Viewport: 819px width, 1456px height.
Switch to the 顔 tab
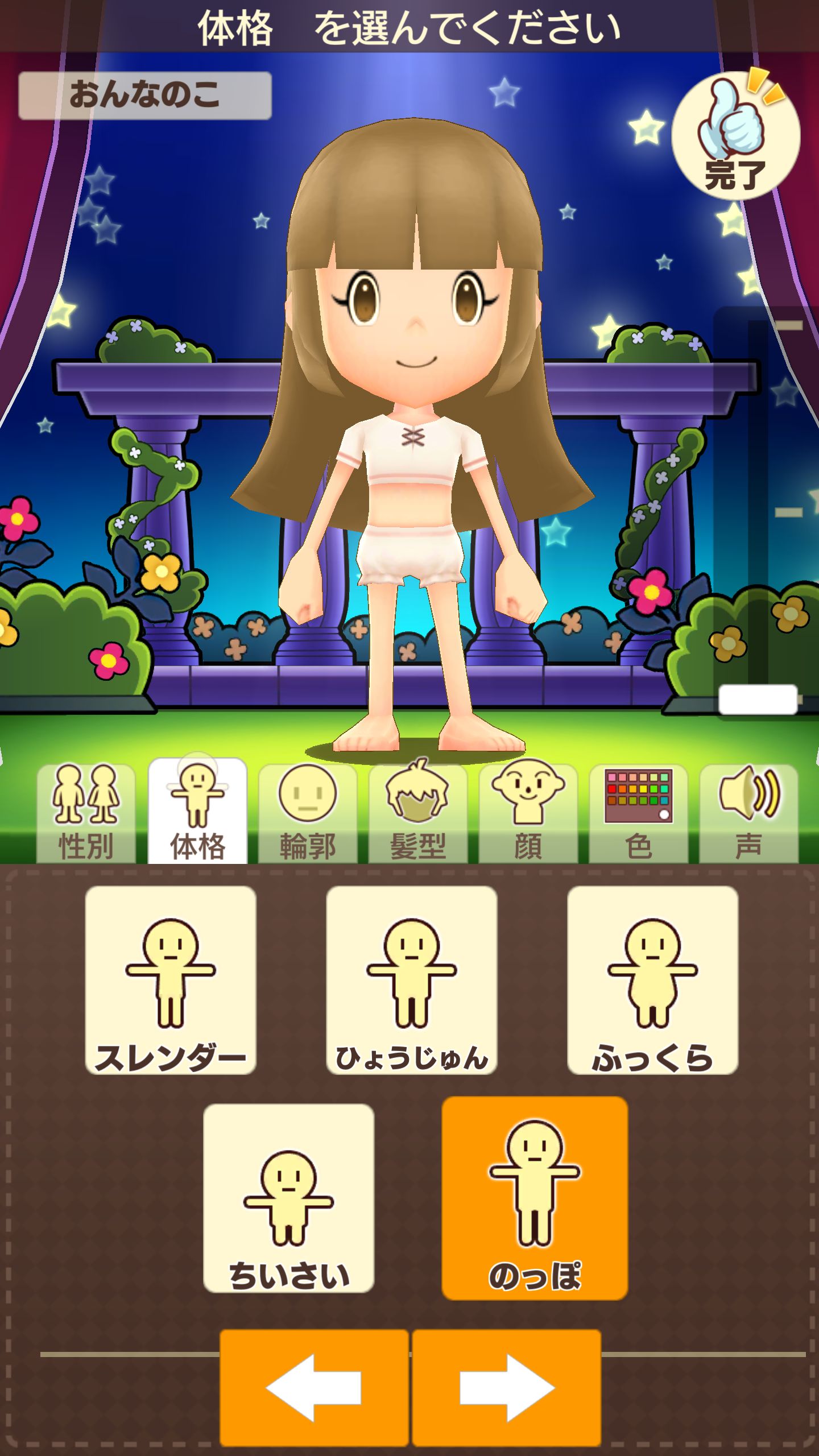[x=528, y=813]
